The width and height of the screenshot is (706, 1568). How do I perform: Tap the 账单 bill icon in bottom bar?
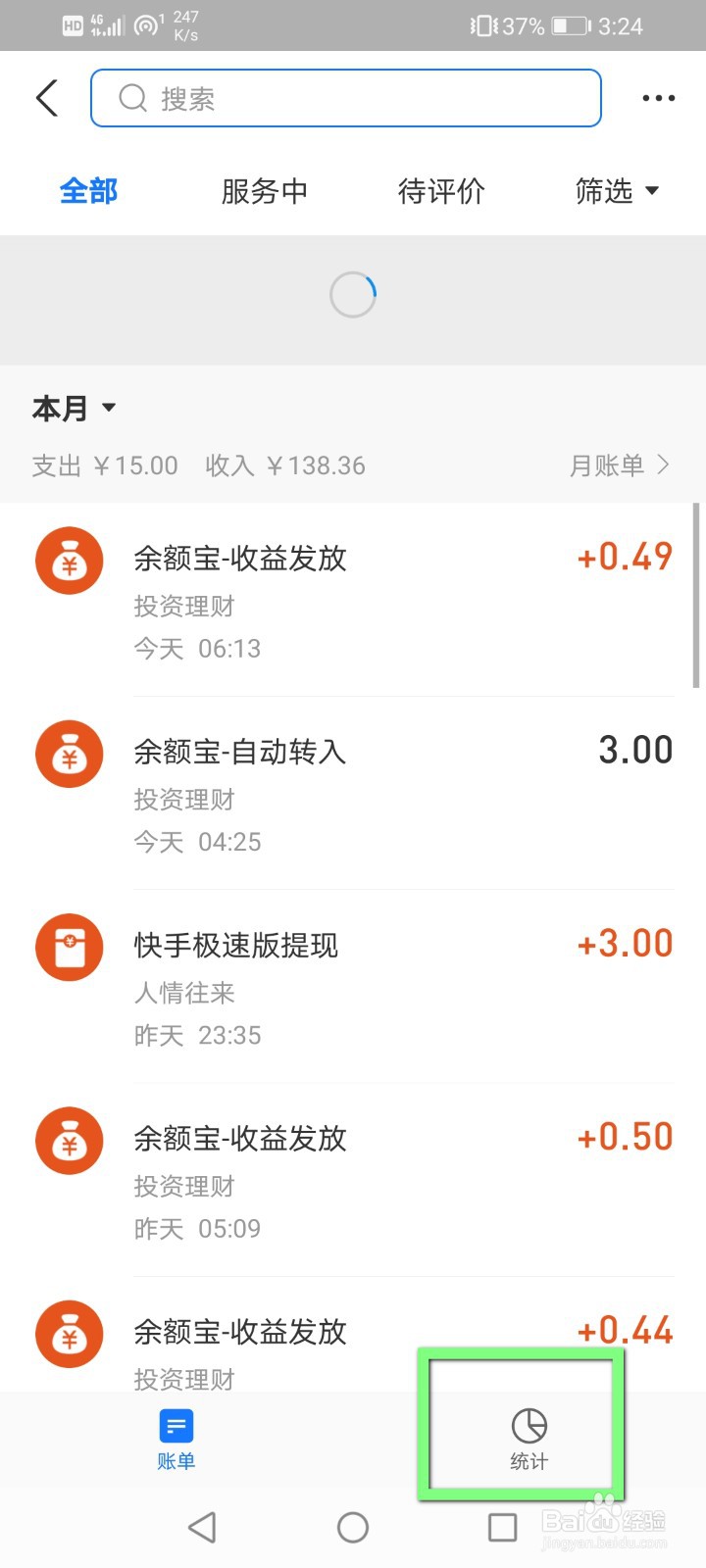tap(176, 1426)
